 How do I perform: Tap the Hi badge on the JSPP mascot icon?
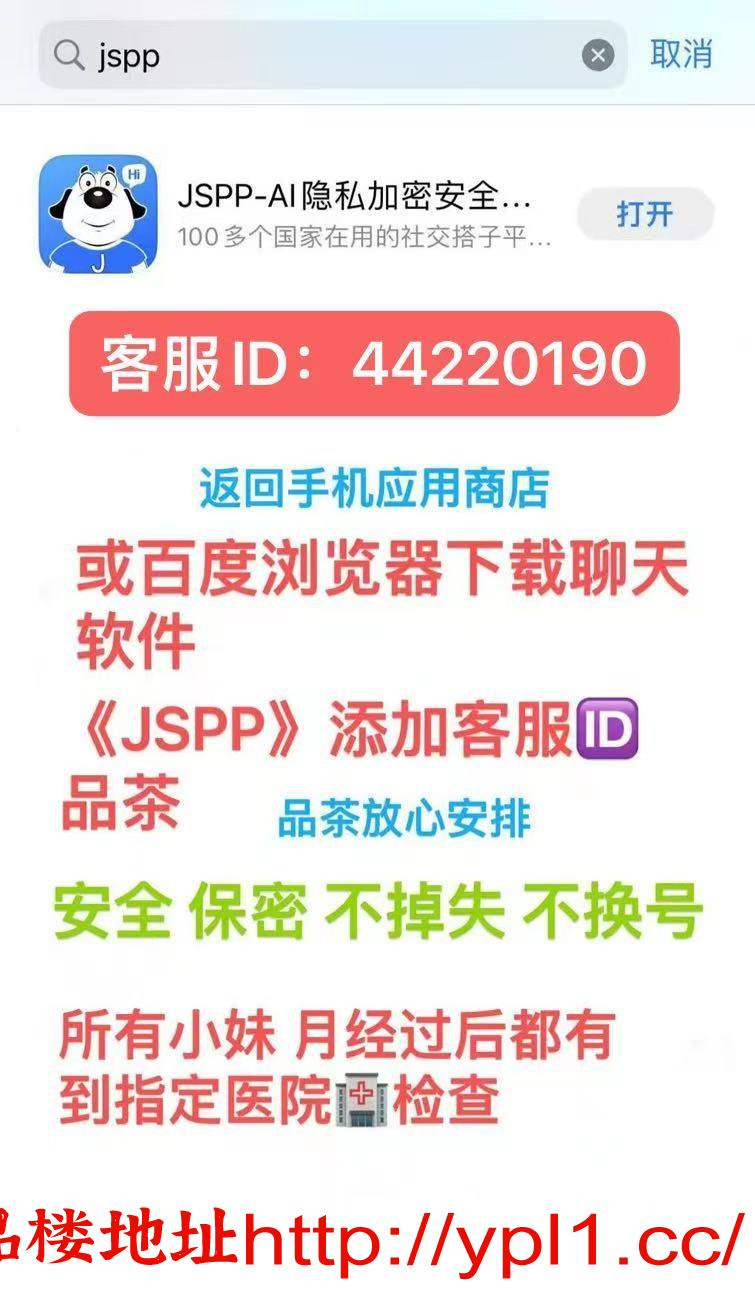click(136, 172)
